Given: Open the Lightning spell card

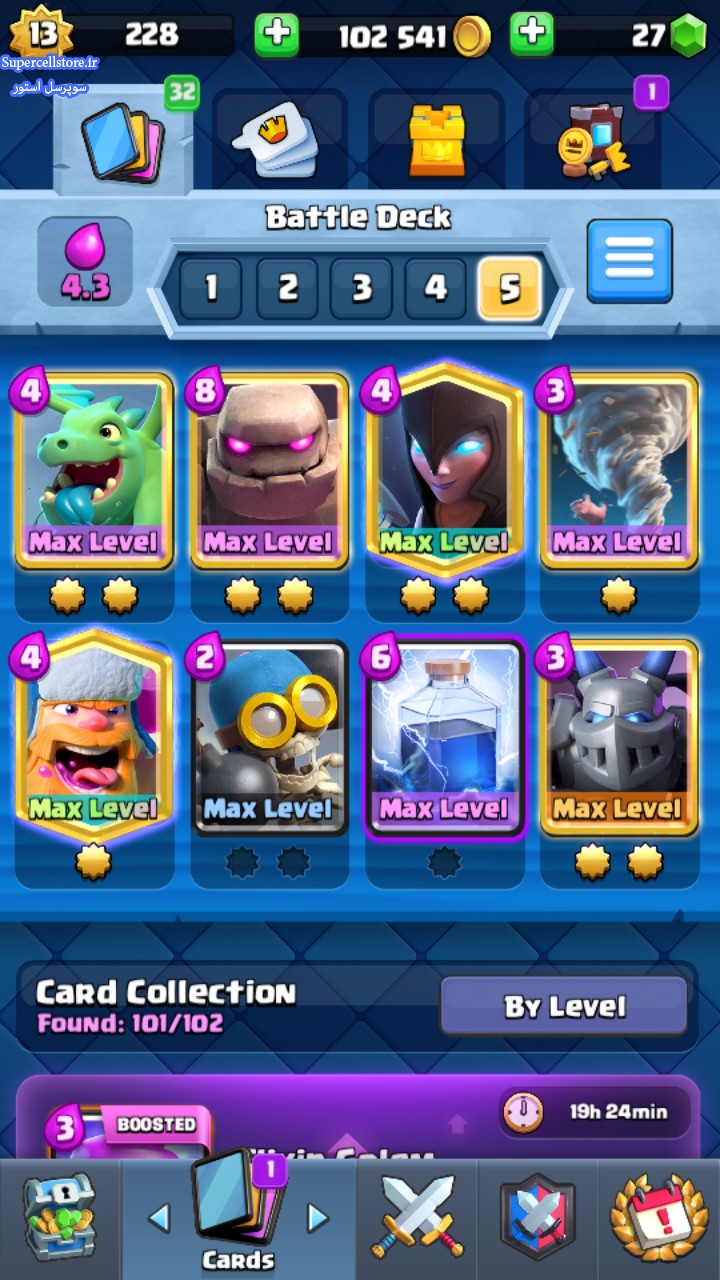Looking at the screenshot, I should 445,737.
